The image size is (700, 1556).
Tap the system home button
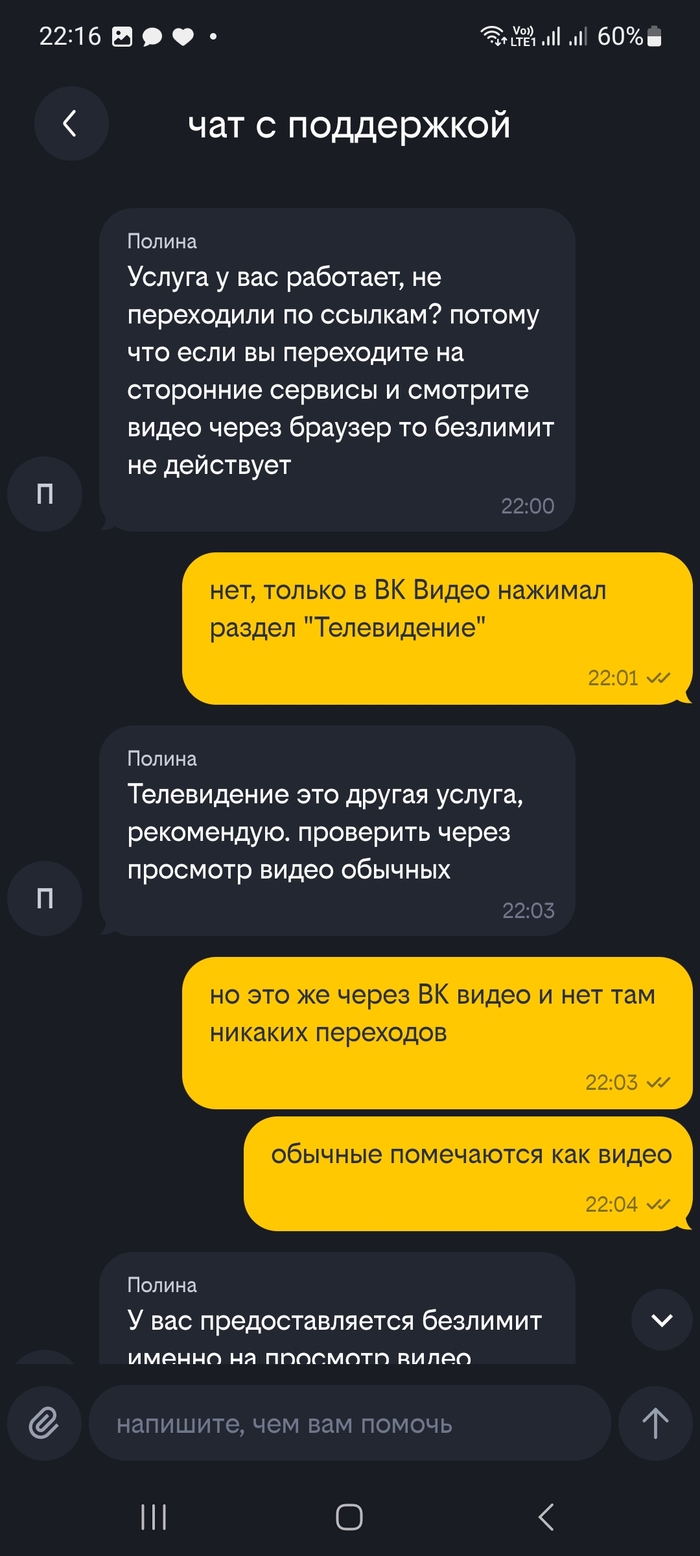click(x=349, y=1517)
